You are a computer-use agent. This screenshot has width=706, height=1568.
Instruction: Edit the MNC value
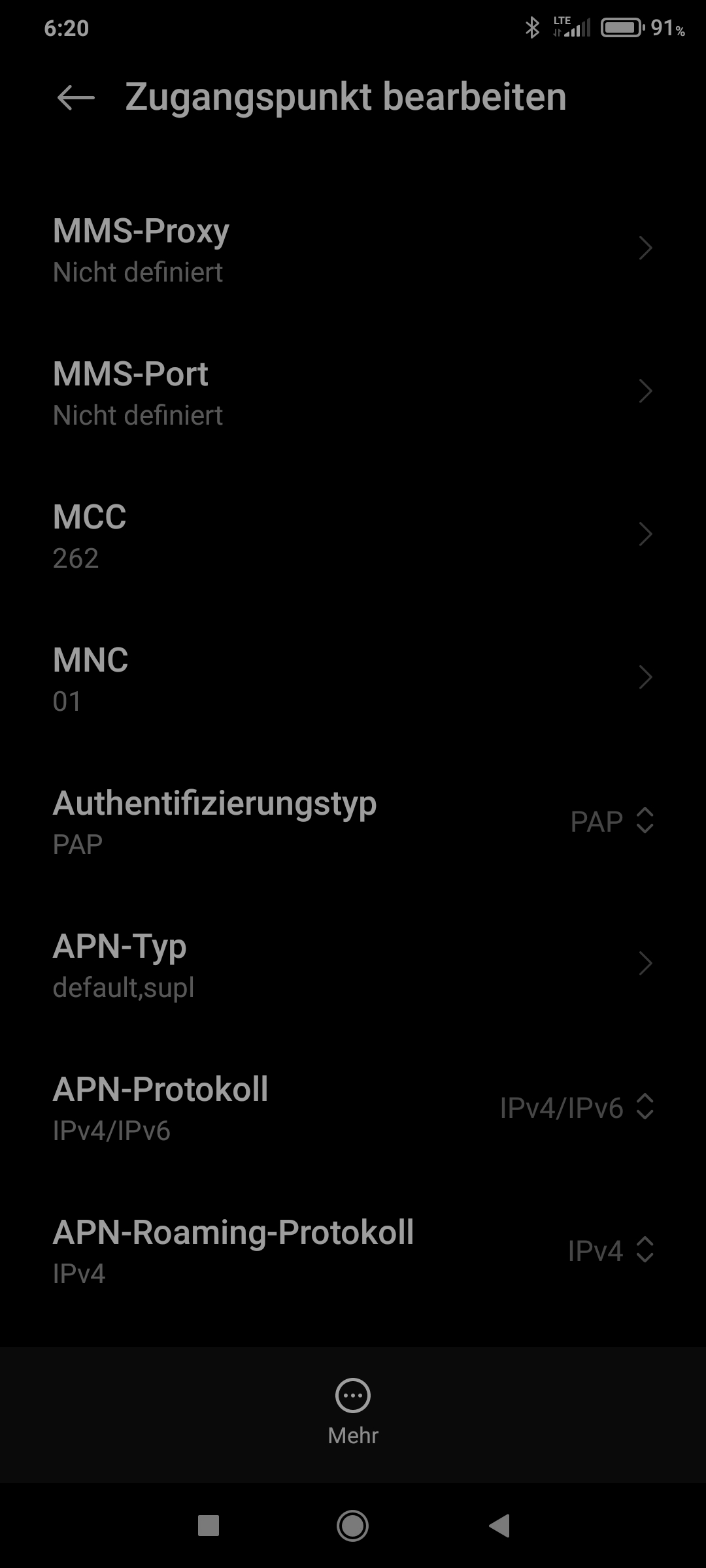(x=353, y=679)
